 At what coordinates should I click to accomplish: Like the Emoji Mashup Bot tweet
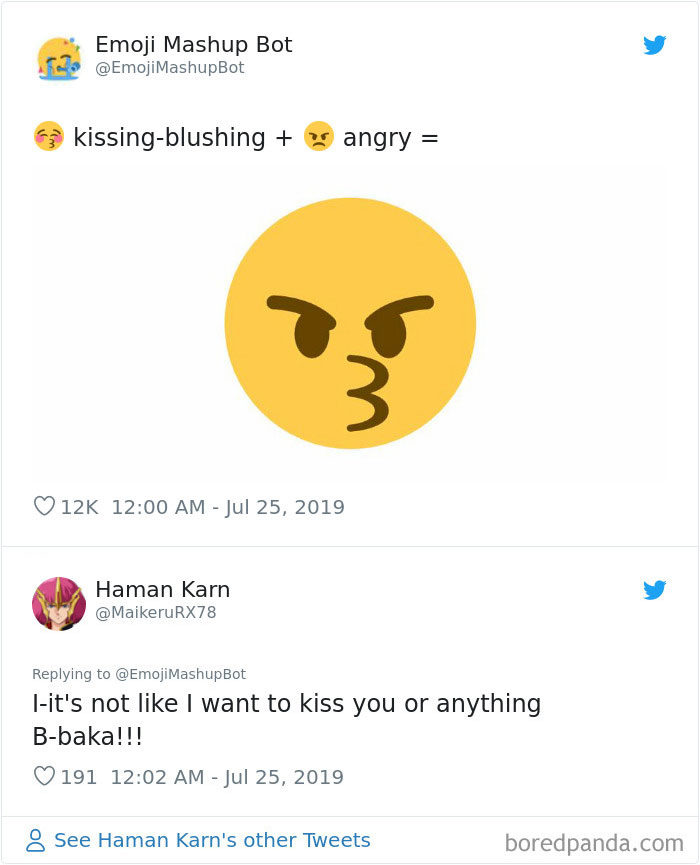pos(45,507)
